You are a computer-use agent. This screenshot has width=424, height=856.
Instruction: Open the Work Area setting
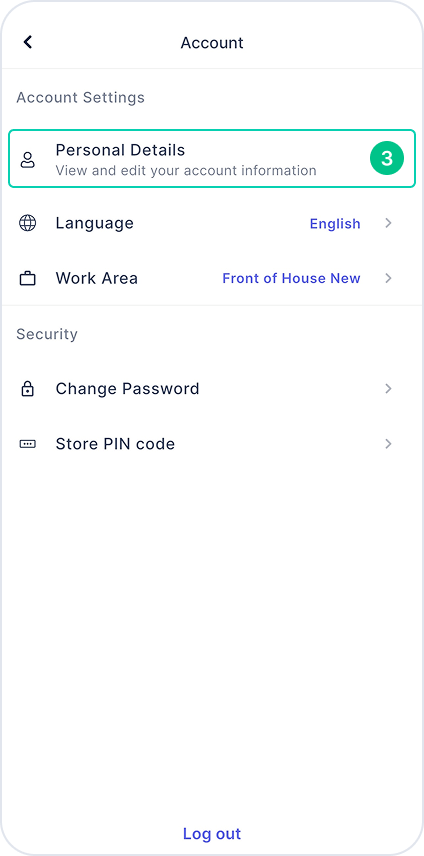tap(212, 278)
